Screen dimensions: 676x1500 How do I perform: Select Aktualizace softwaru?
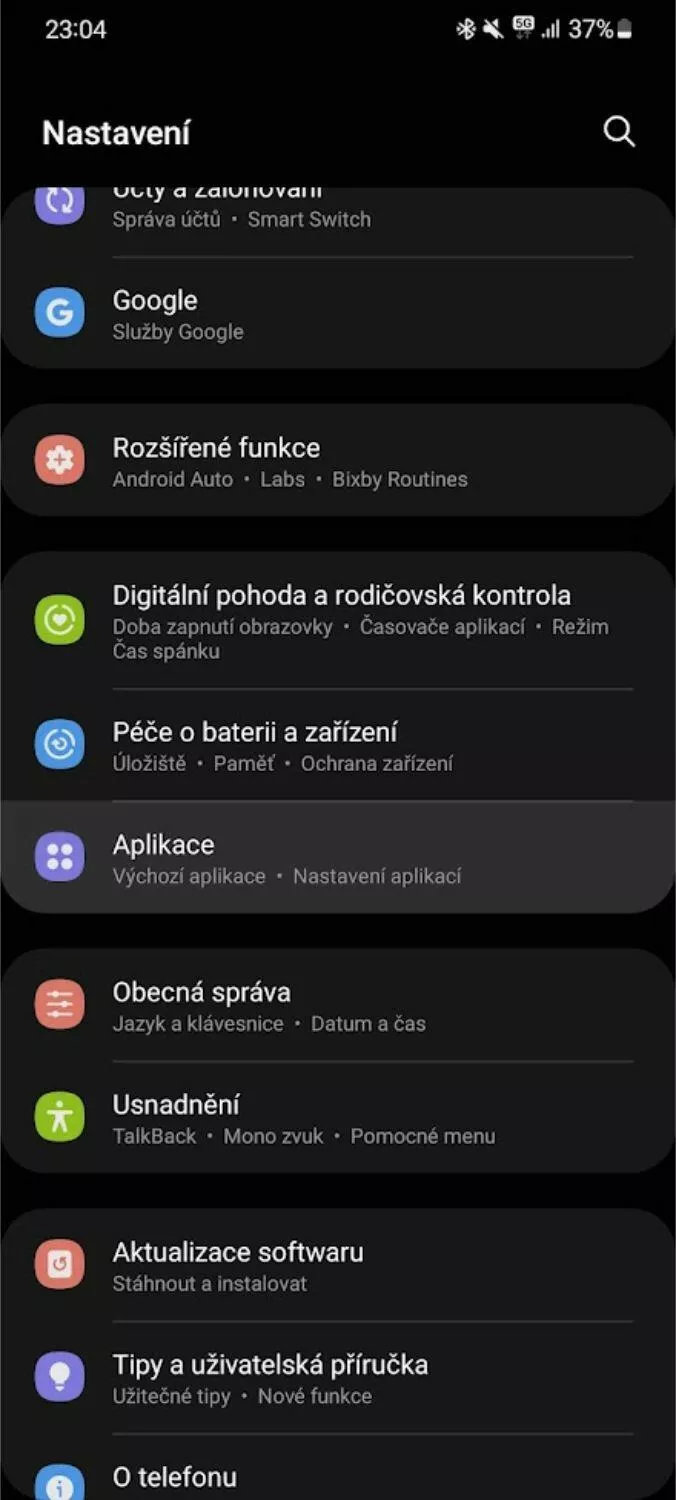[338, 1265]
